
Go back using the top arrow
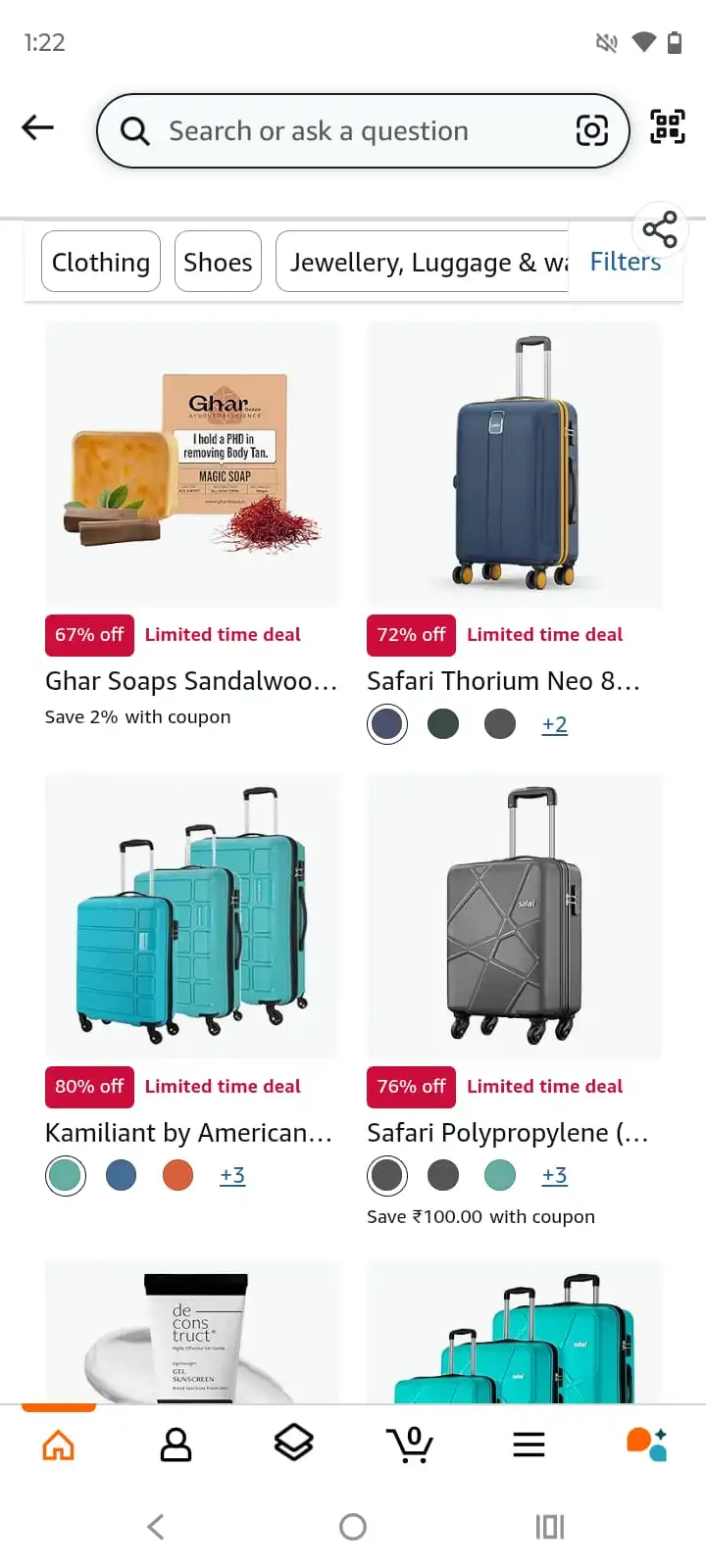click(x=37, y=127)
